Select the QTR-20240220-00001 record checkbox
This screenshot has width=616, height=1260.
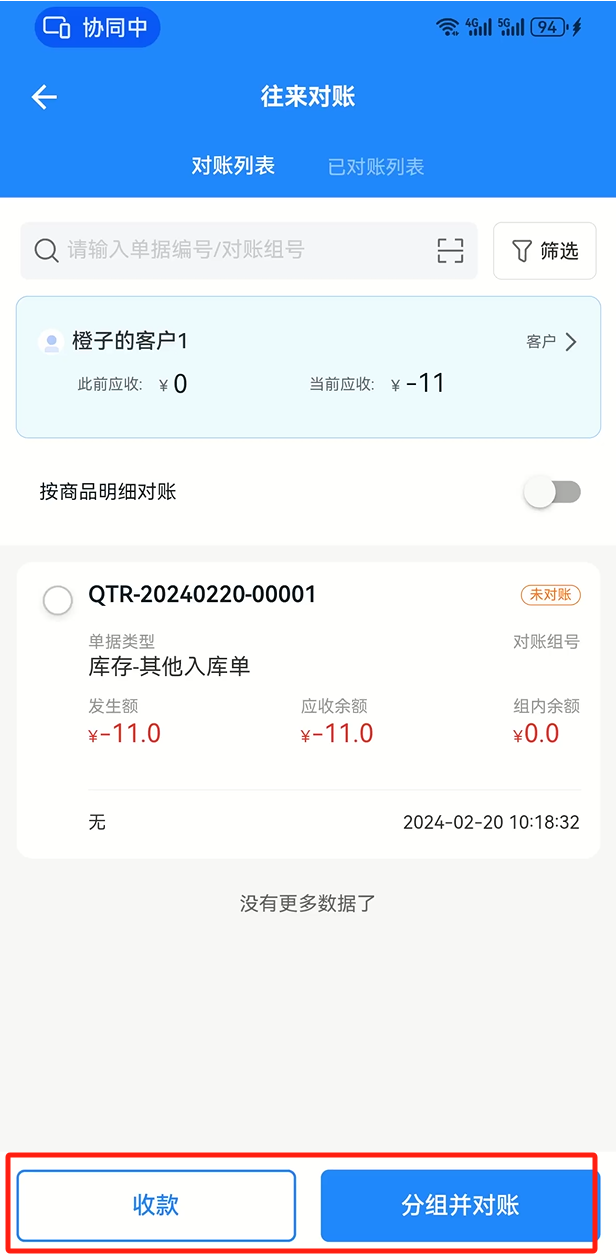pos(58,600)
